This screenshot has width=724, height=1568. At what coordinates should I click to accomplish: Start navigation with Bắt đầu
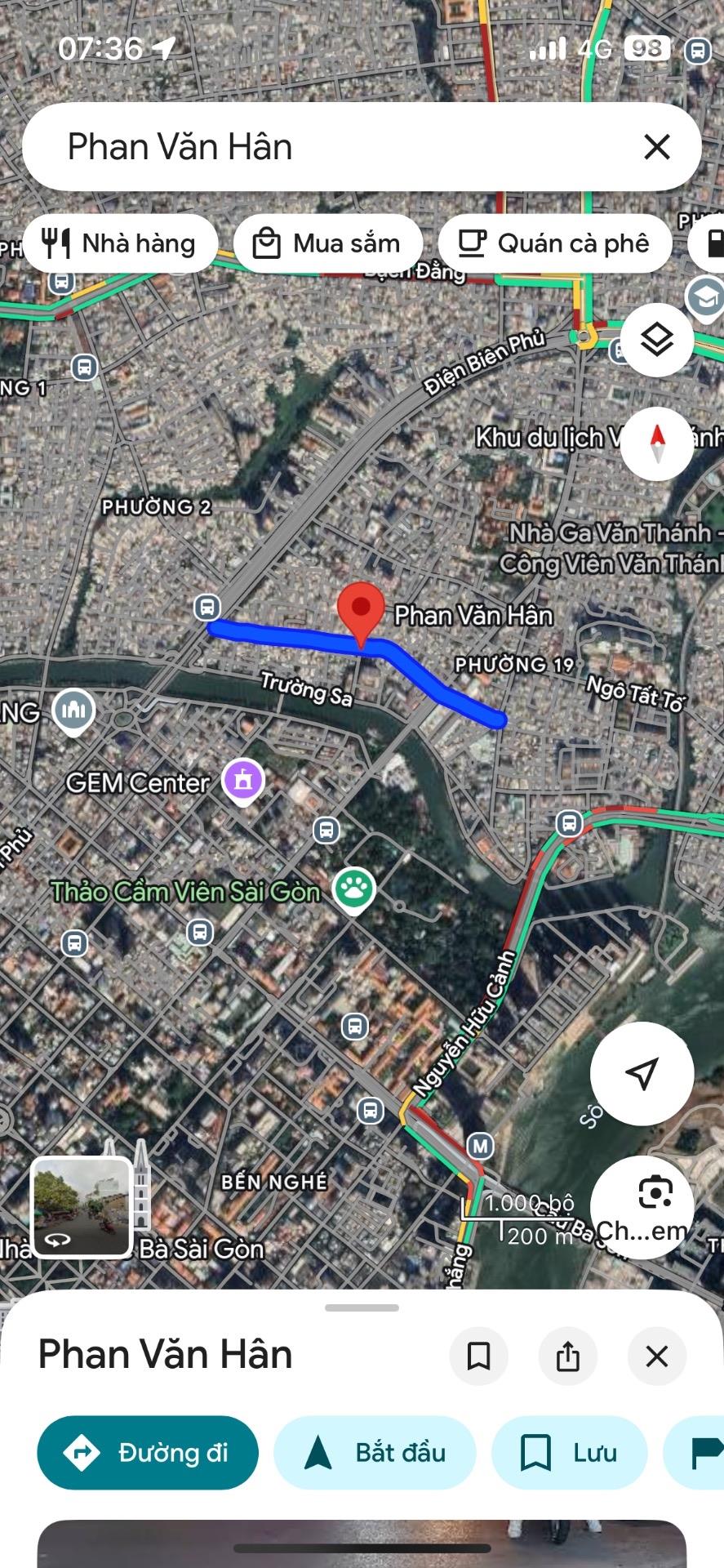click(x=375, y=1453)
